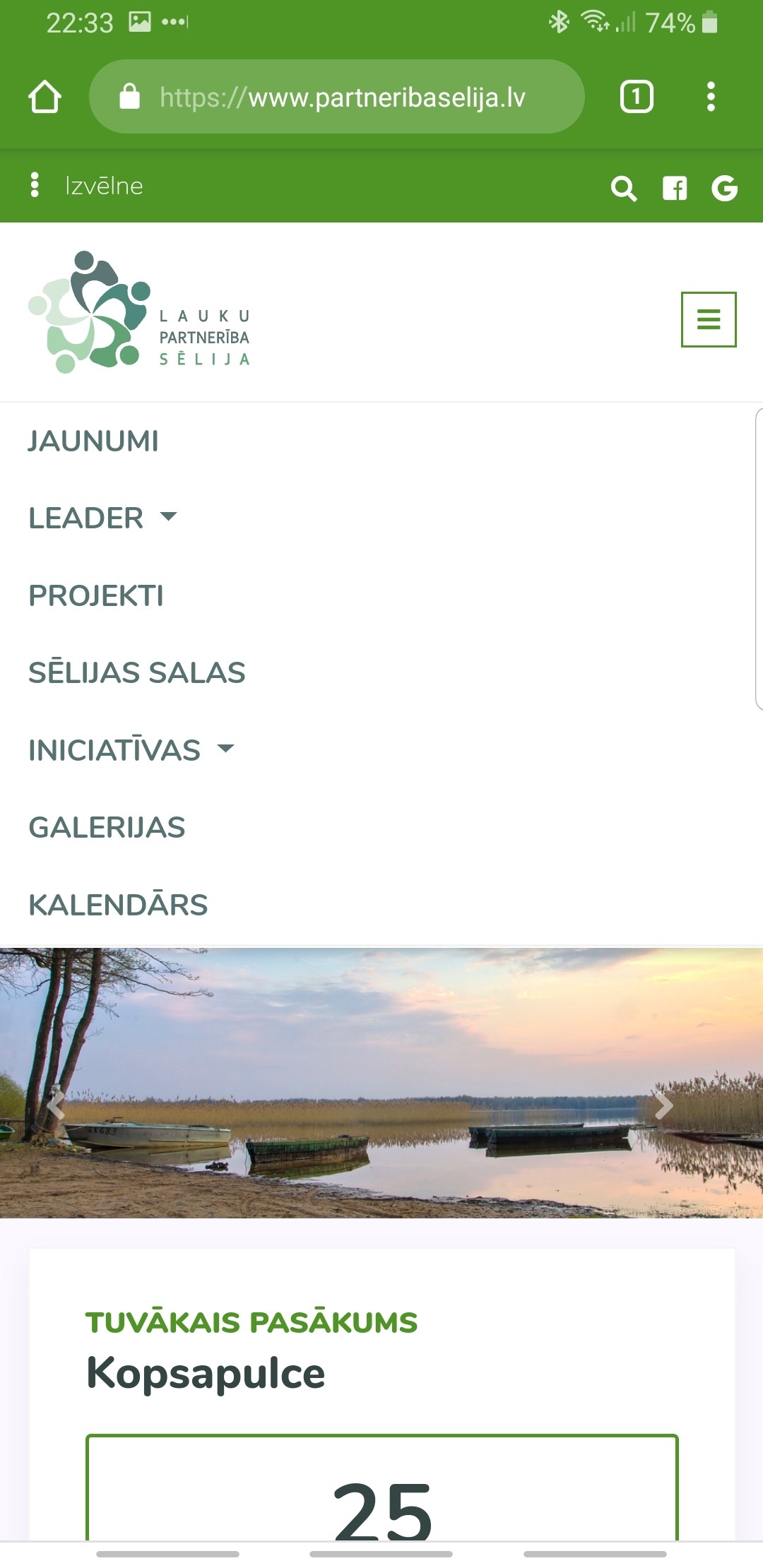763x1568 pixels.
Task: Open Sēlijas Salas section
Action: tap(136, 672)
